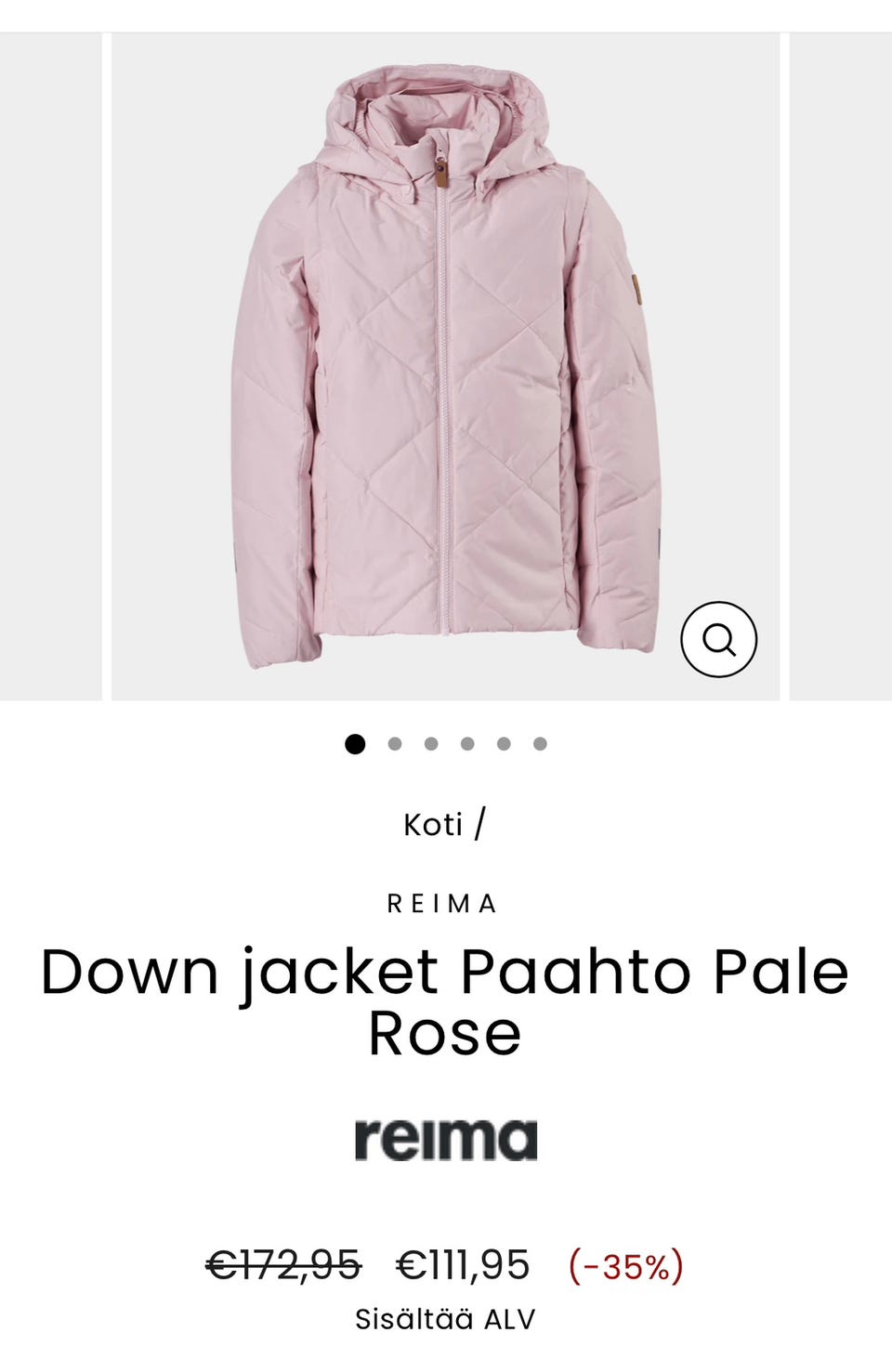The image size is (892, 1372).
Task: Open the Reima brand logo page
Action: click(446, 1139)
